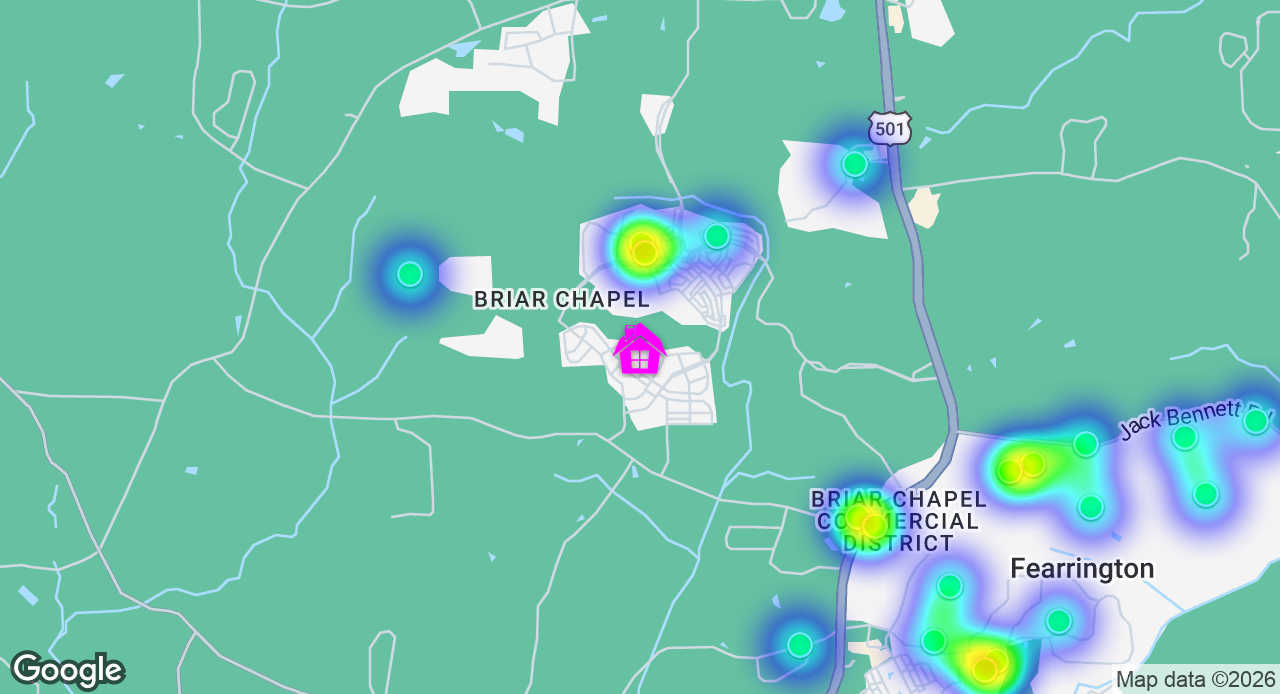Tap the pink house marker in Briar Chapel
Screen dimensions: 1280x694
[x=639, y=350]
